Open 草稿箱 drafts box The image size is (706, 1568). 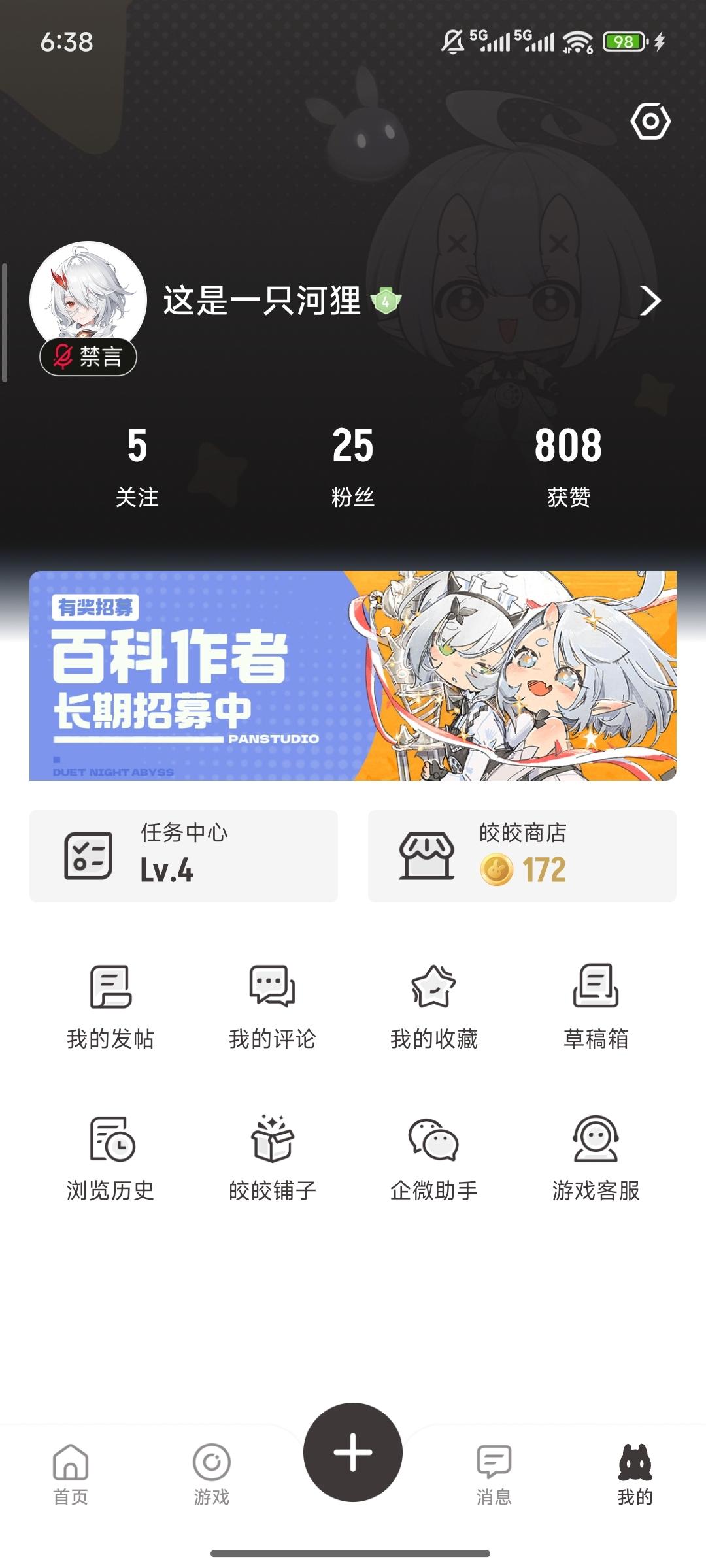click(x=596, y=1006)
